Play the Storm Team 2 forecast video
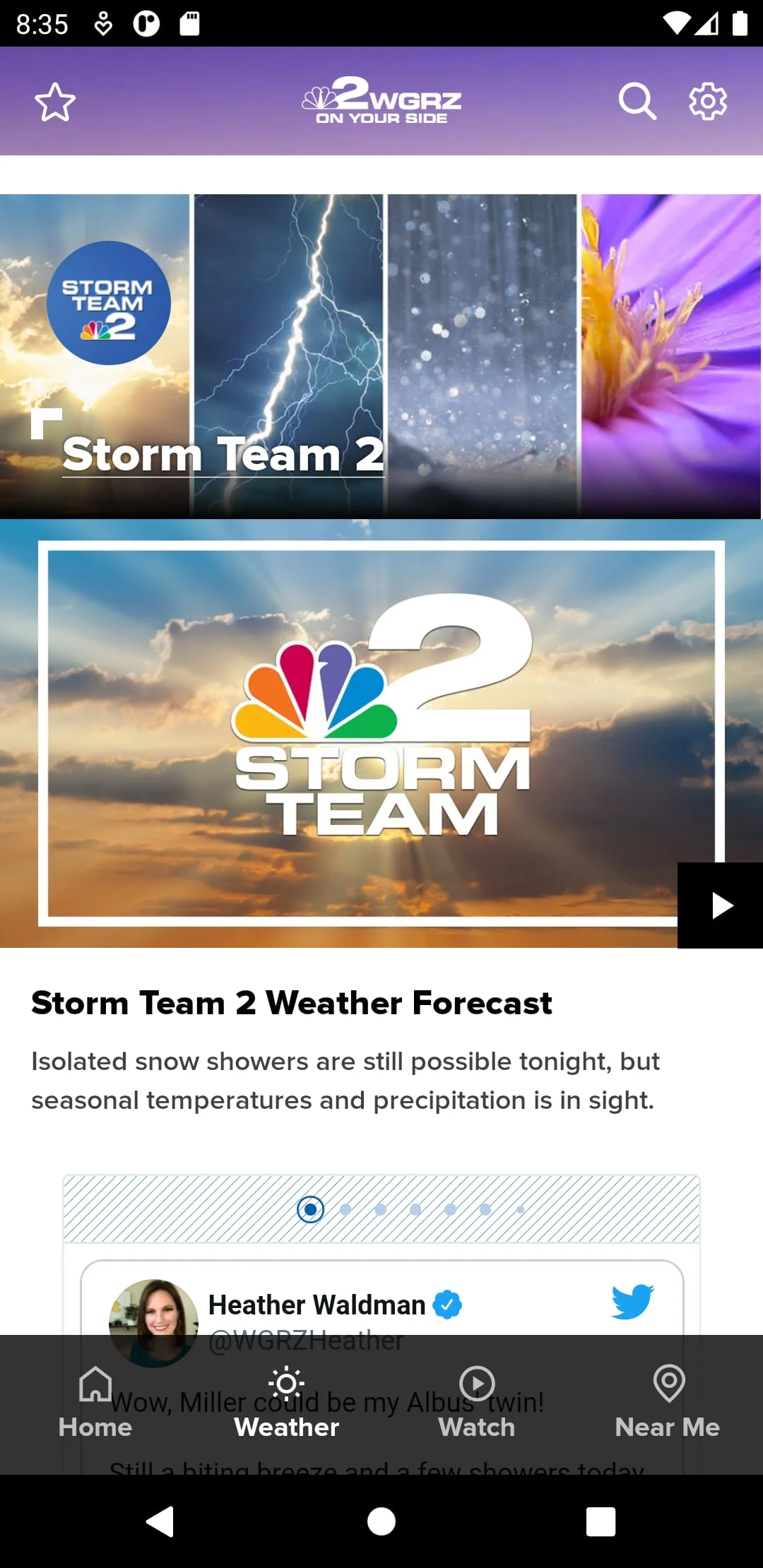 point(720,905)
